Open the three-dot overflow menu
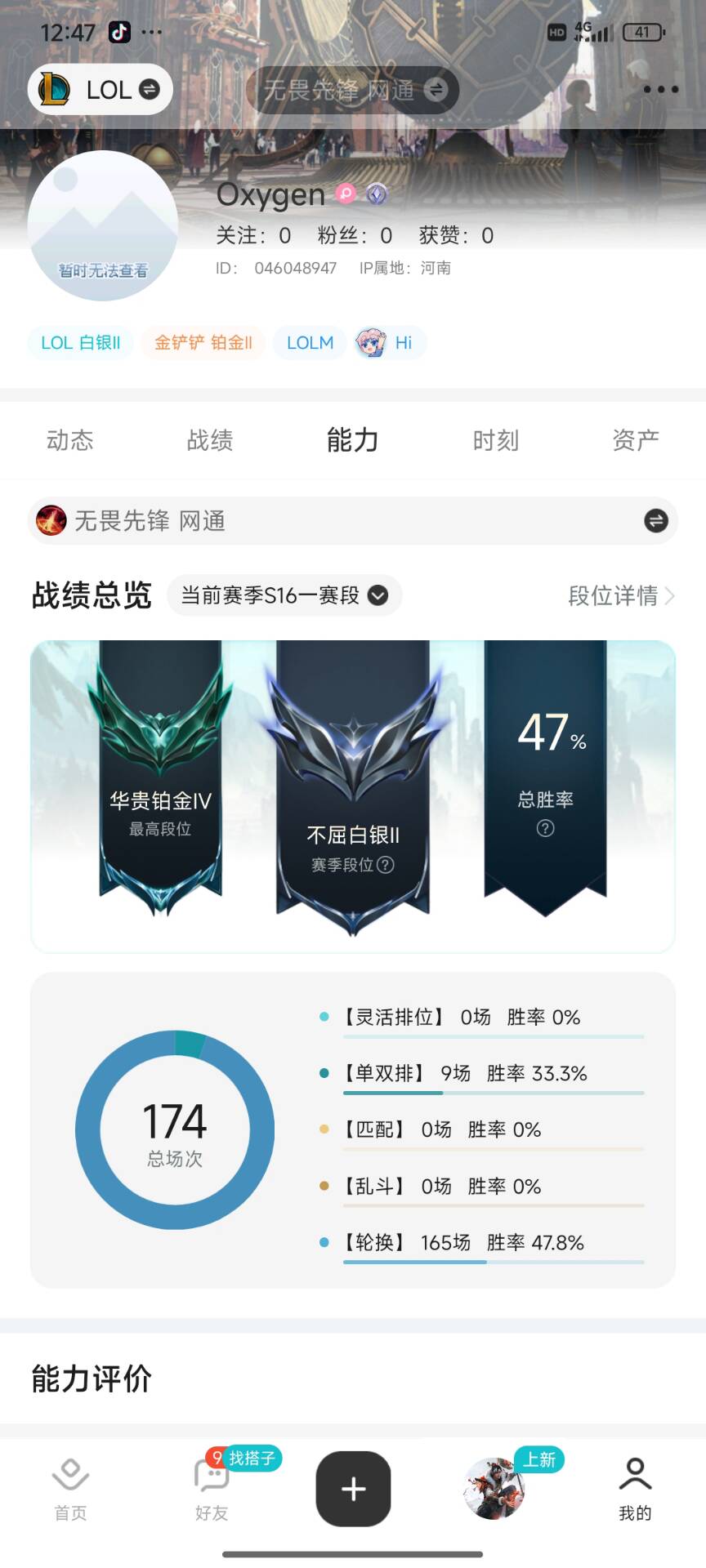The image size is (706, 1568). [660, 90]
